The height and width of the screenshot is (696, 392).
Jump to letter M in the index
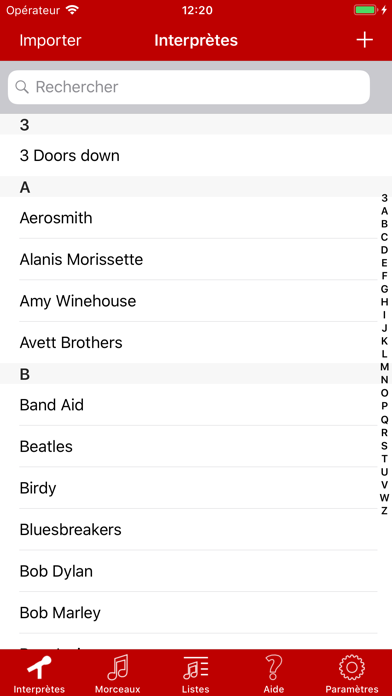384,367
